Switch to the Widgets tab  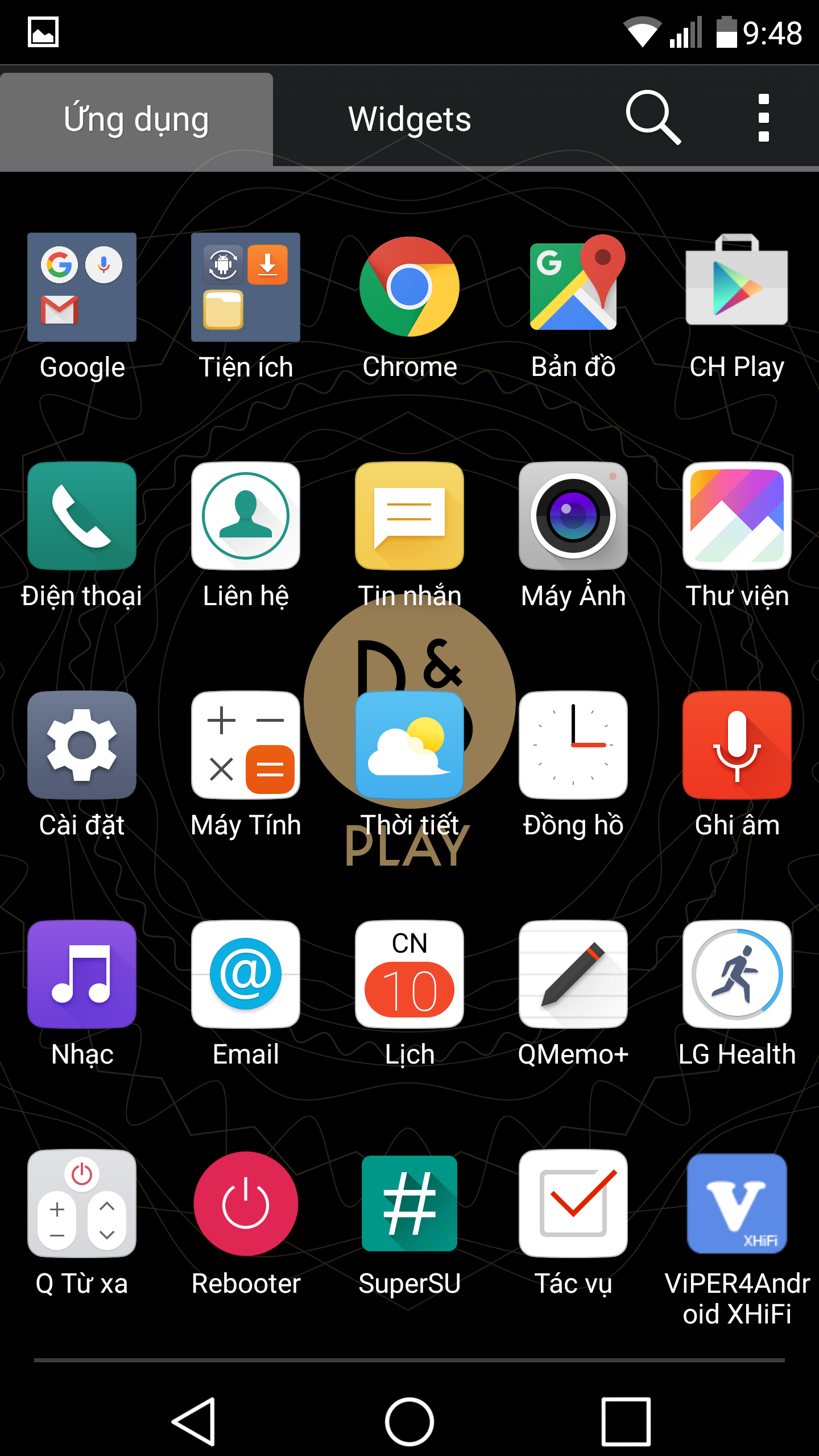tap(409, 119)
